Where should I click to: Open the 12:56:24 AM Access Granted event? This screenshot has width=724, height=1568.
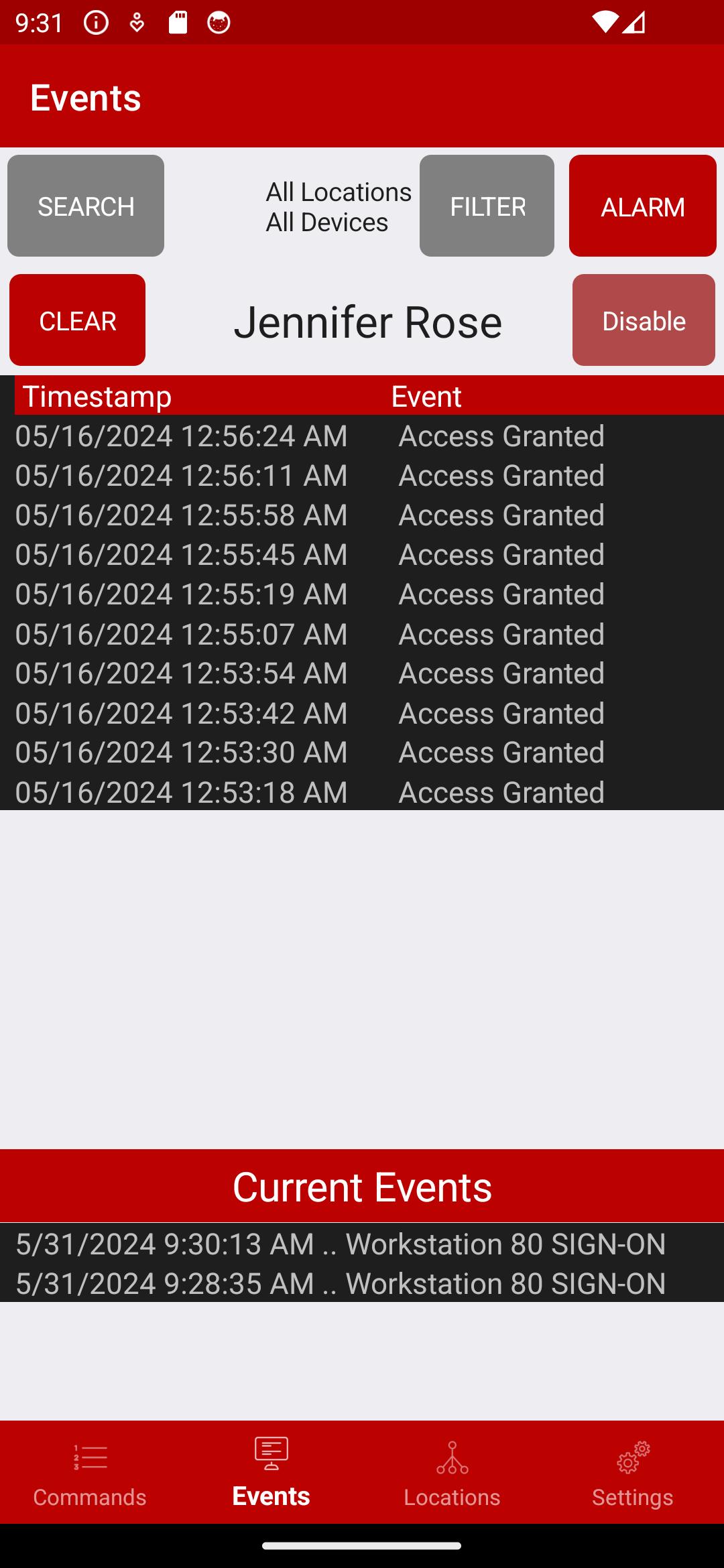pos(362,436)
